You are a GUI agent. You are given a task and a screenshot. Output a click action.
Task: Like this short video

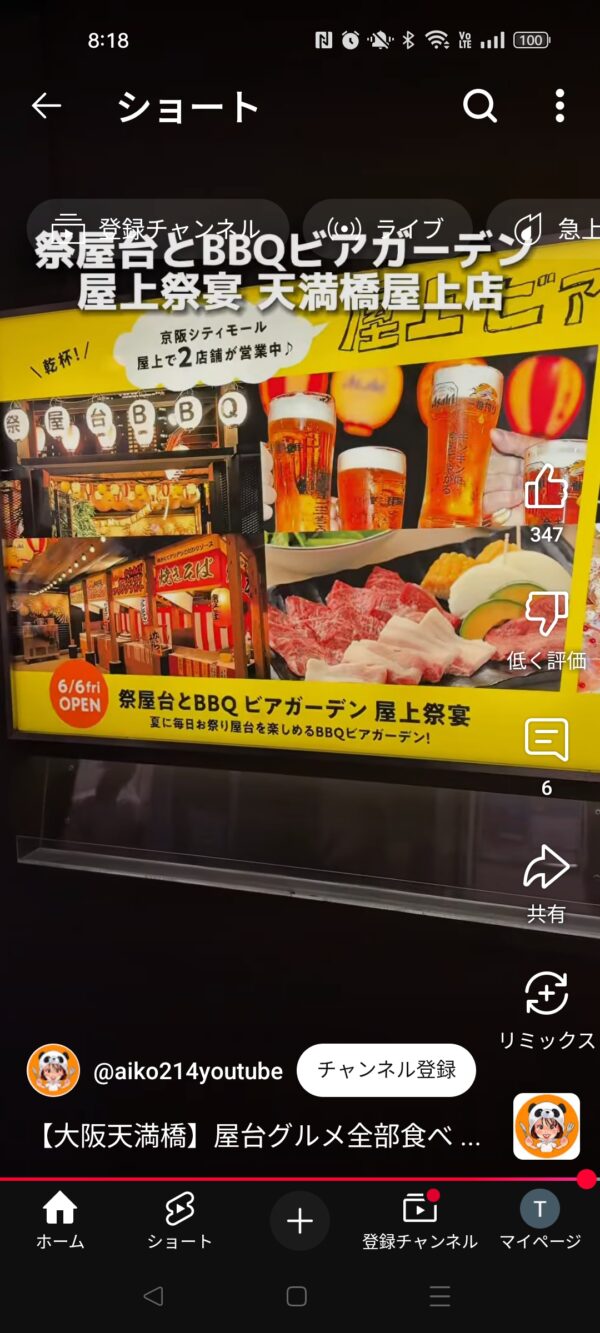(546, 490)
